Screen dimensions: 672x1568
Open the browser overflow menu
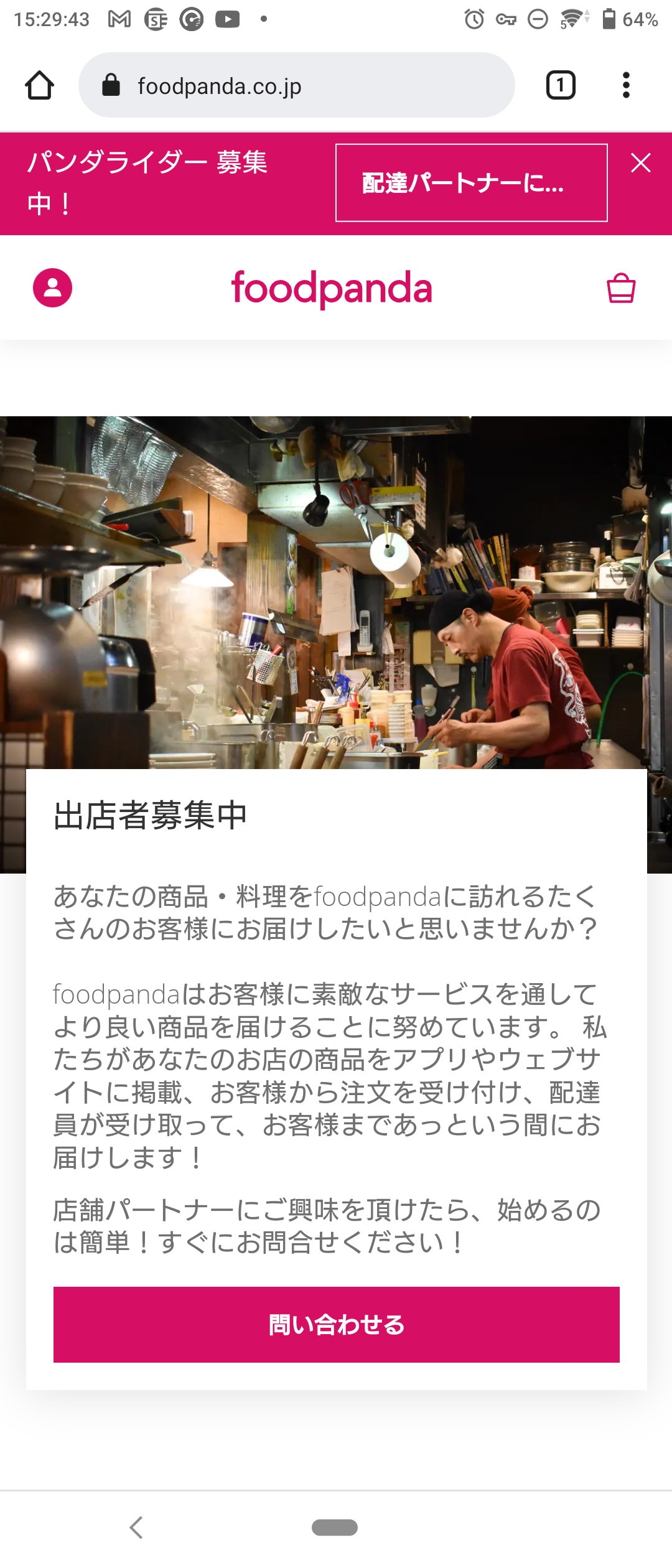coord(626,85)
